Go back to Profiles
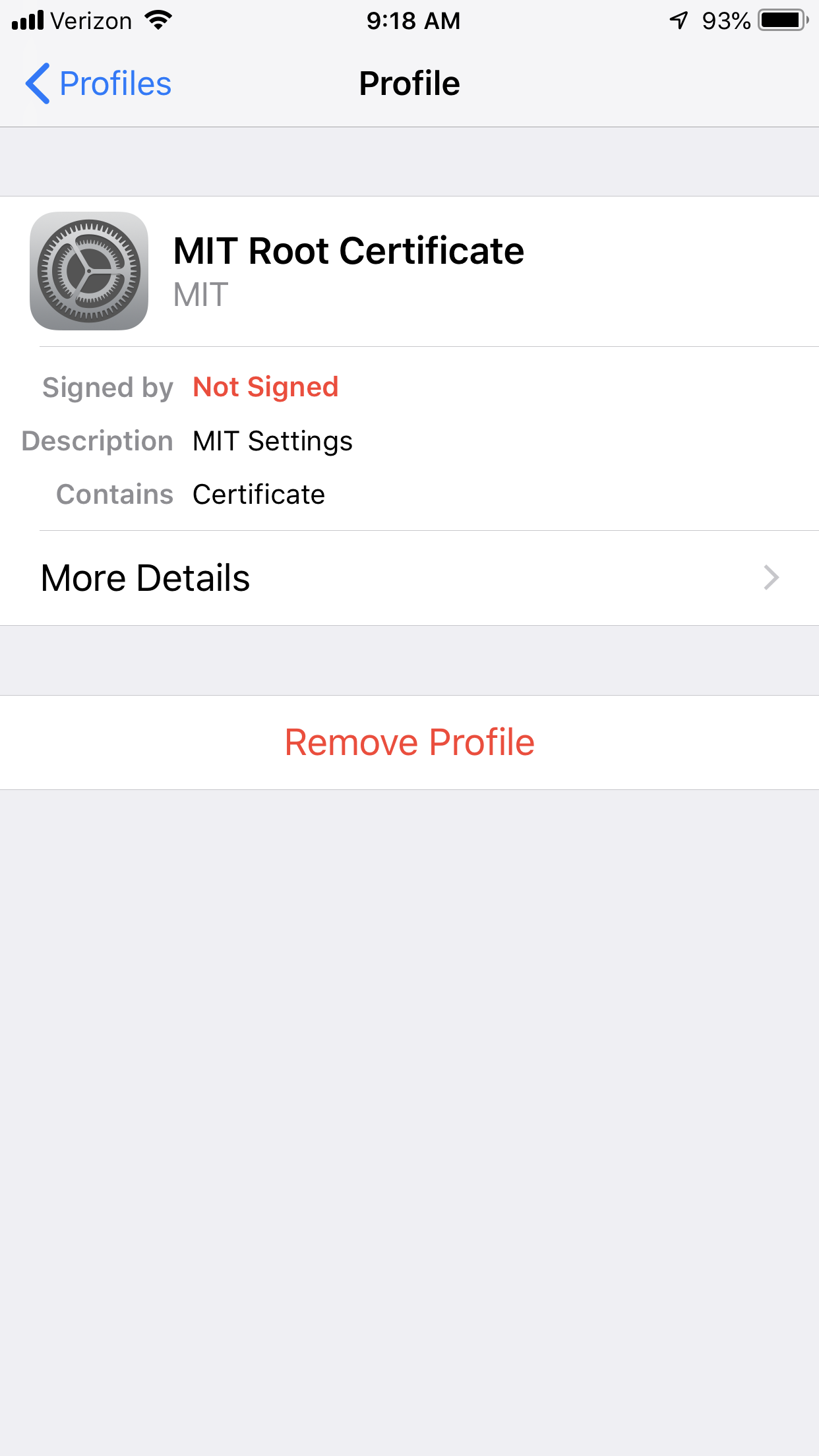The image size is (819, 1456). [x=98, y=84]
